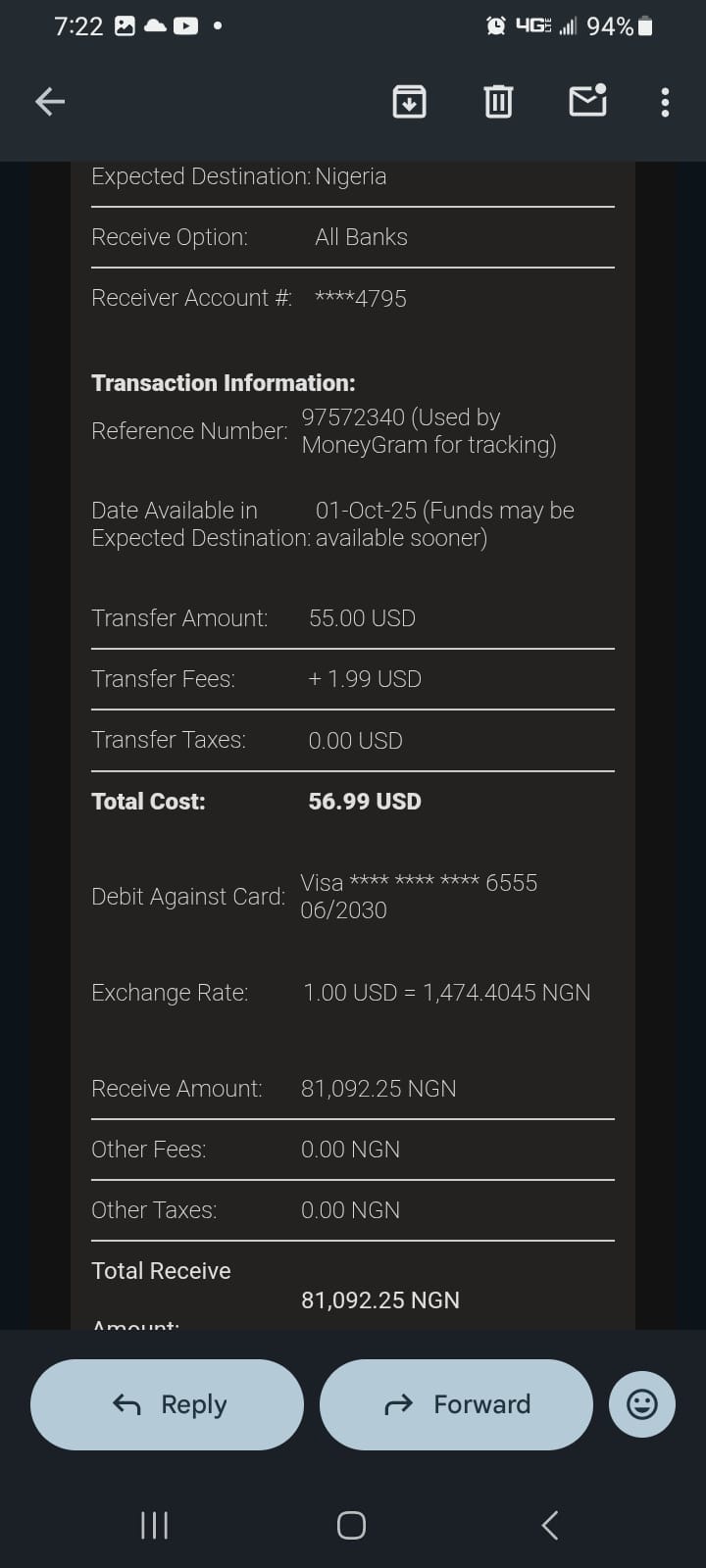Go back to the inbox
706x1568 pixels.
tap(50, 101)
